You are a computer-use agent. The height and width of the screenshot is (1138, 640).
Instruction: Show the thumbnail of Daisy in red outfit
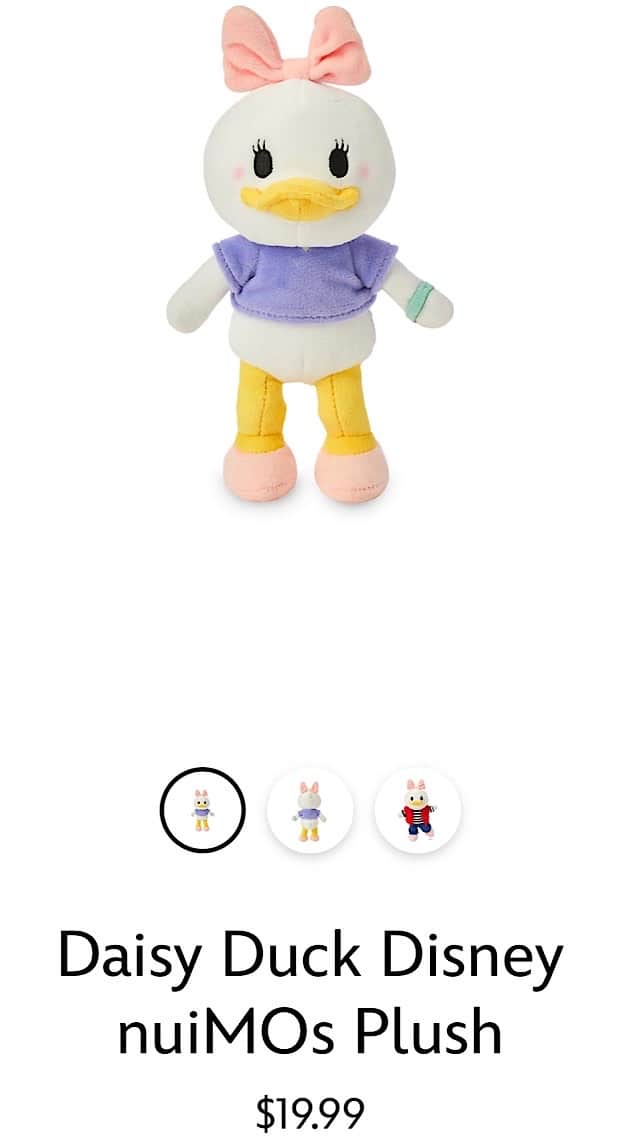(417, 810)
